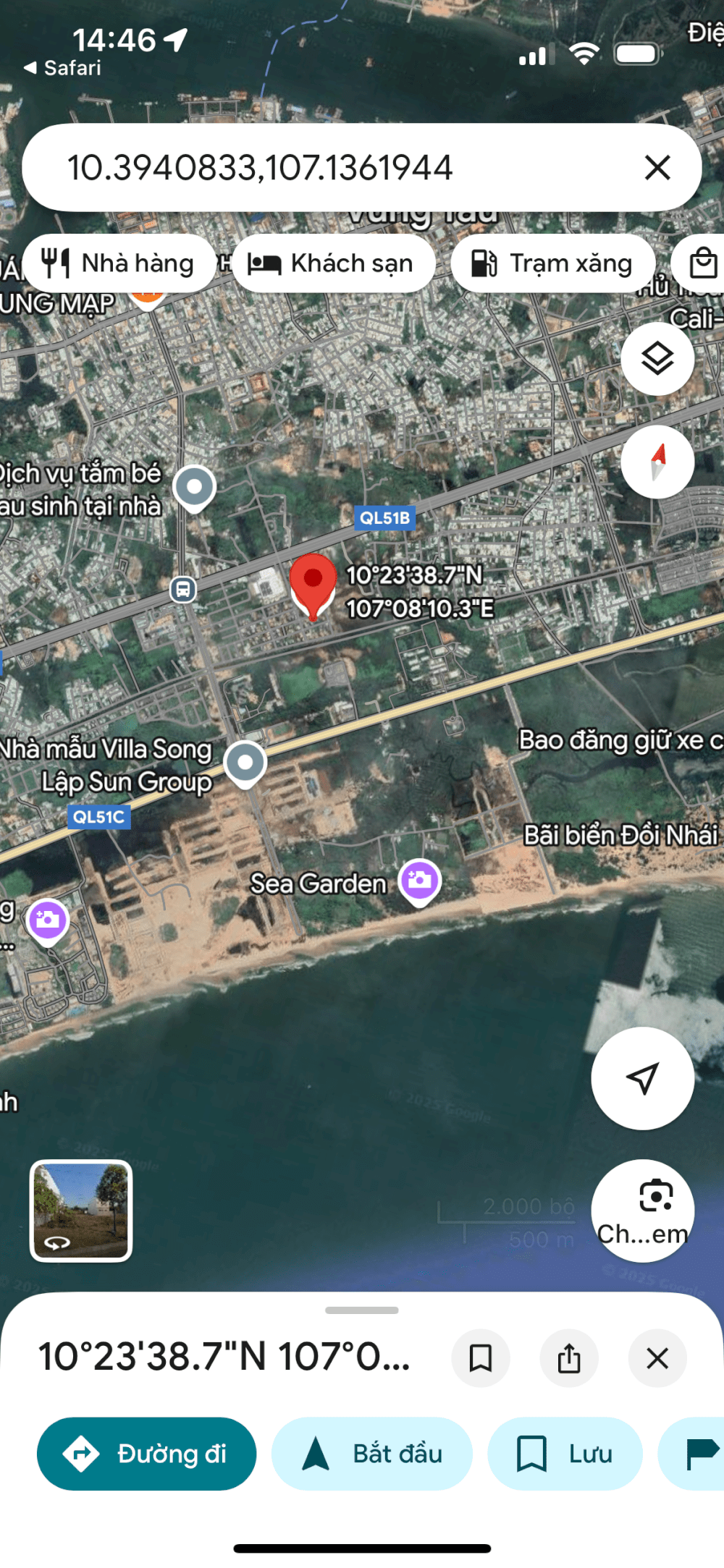This screenshot has height=1568, width=724.
Task: Select the Khách sạn chip
Action: (x=333, y=263)
